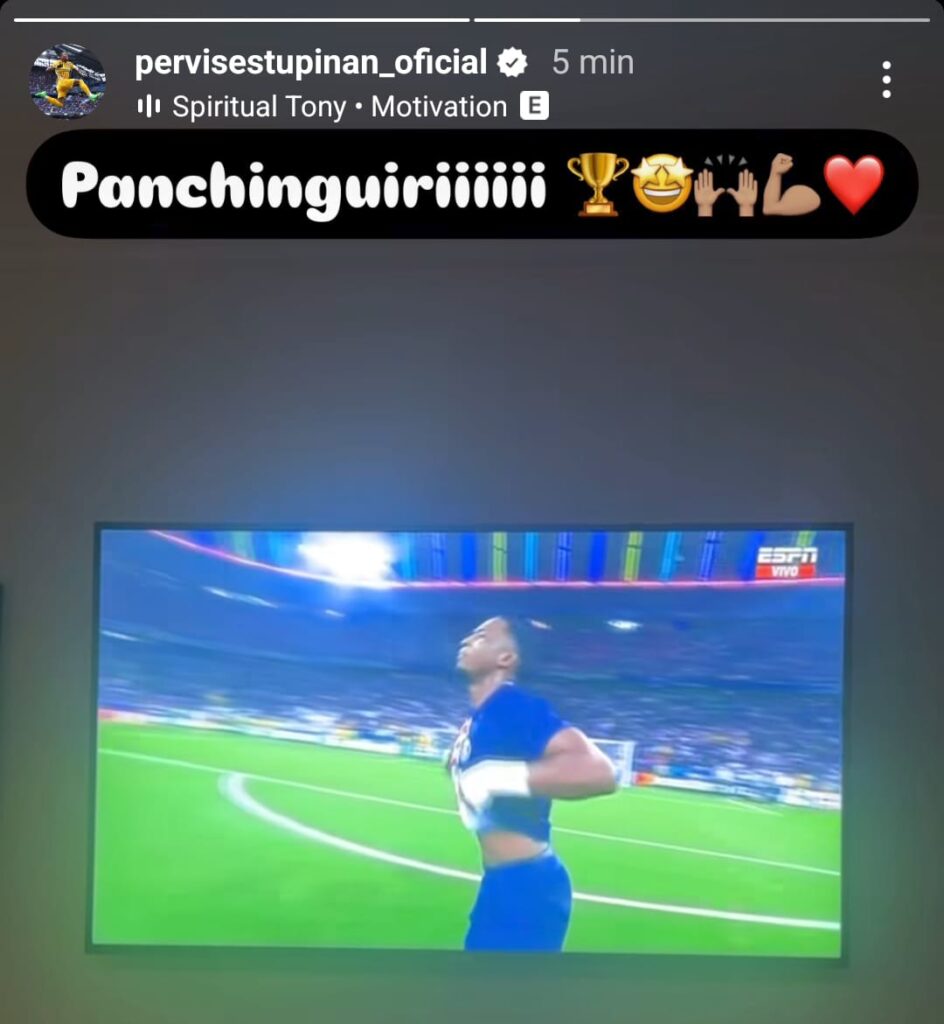This screenshot has height=1024, width=944.
Task: Open pervisestupinan_oficial's profile picture
Action: tap(67, 81)
